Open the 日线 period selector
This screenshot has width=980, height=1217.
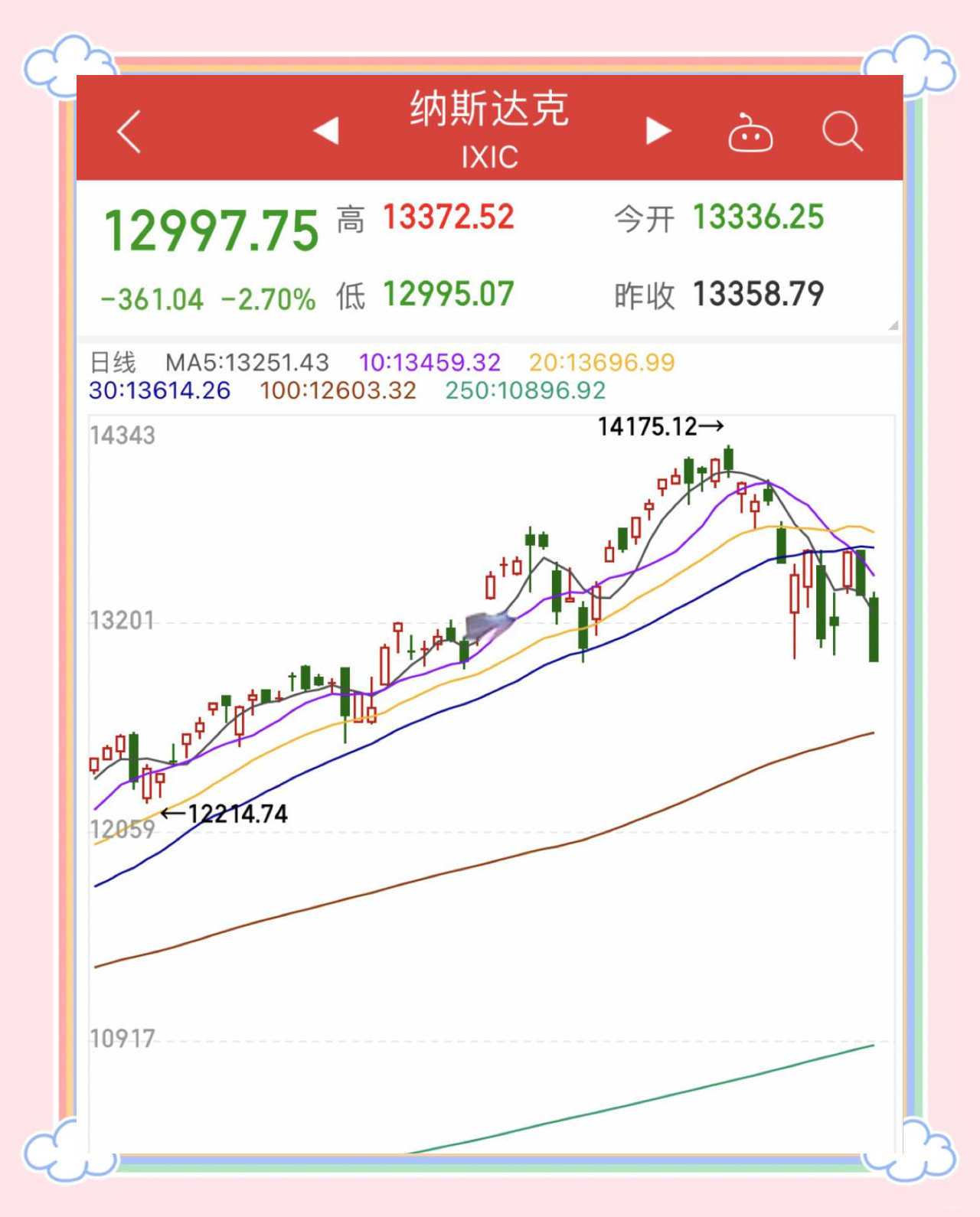(x=113, y=361)
